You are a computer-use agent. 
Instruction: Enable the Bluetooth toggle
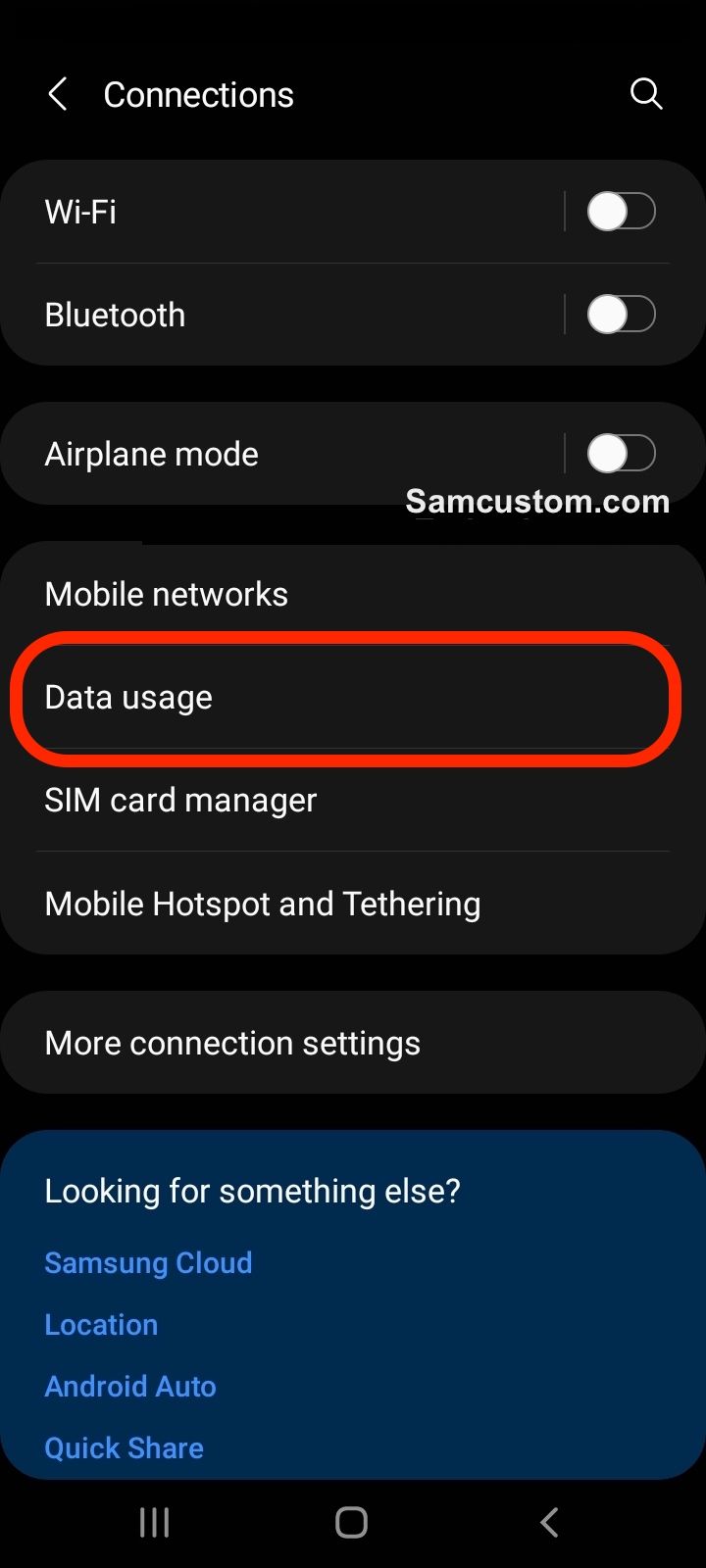tap(621, 315)
